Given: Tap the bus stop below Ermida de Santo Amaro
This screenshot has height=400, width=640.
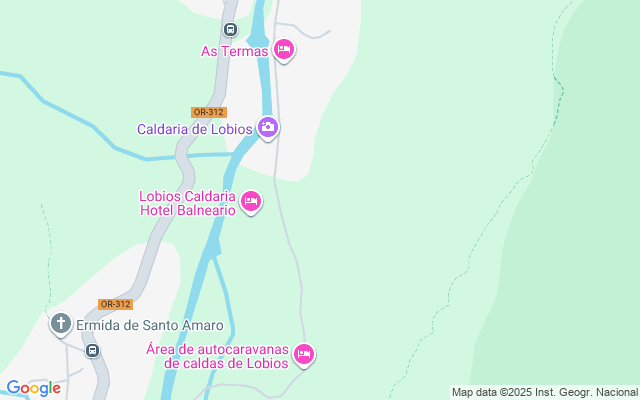Looking at the screenshot, I should click(93, 350).
